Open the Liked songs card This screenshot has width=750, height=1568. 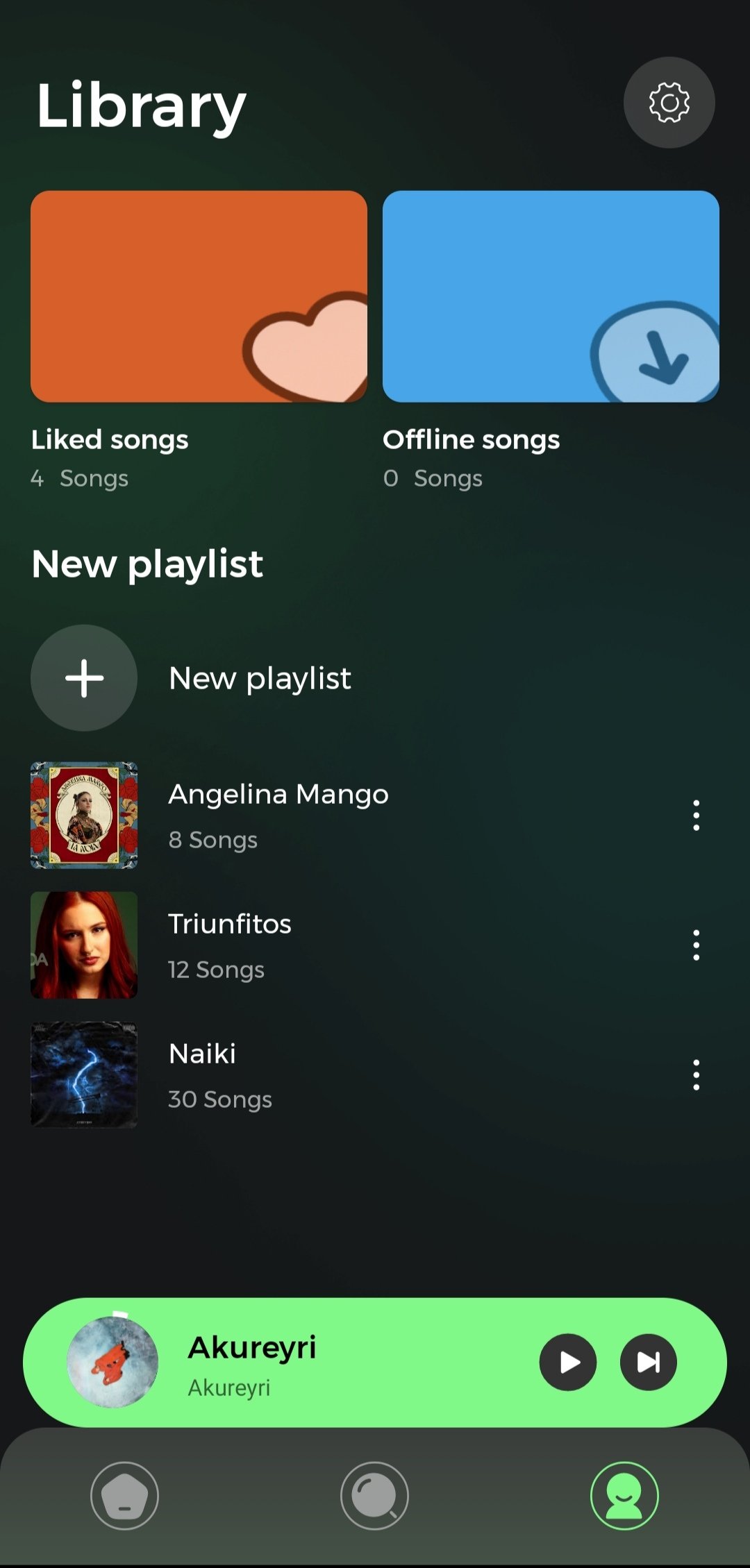tap(199, 296)
